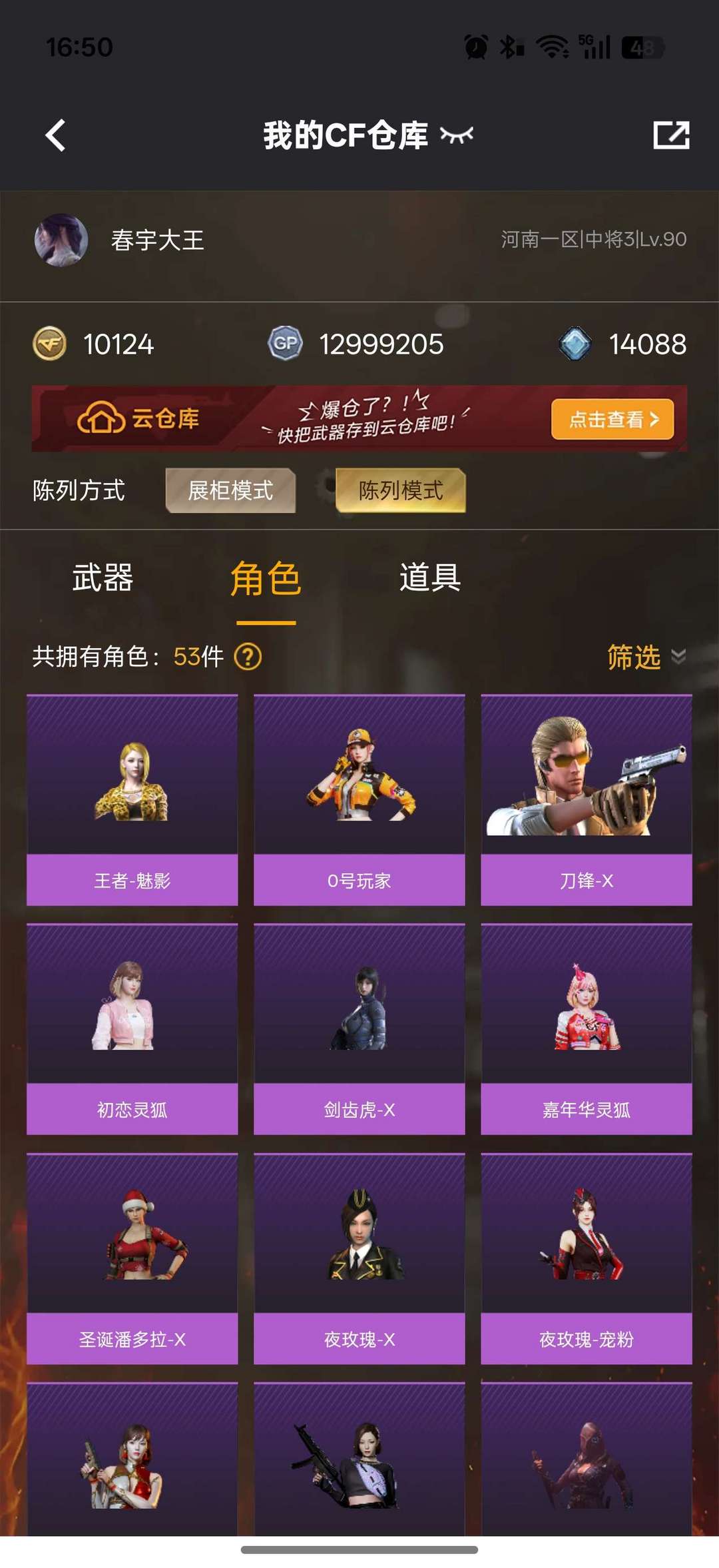Image resolution: width=719 pixels, height=1568 pixels.
Task: Switch to 展柜模式 display mode
Action: pos(230,490)
